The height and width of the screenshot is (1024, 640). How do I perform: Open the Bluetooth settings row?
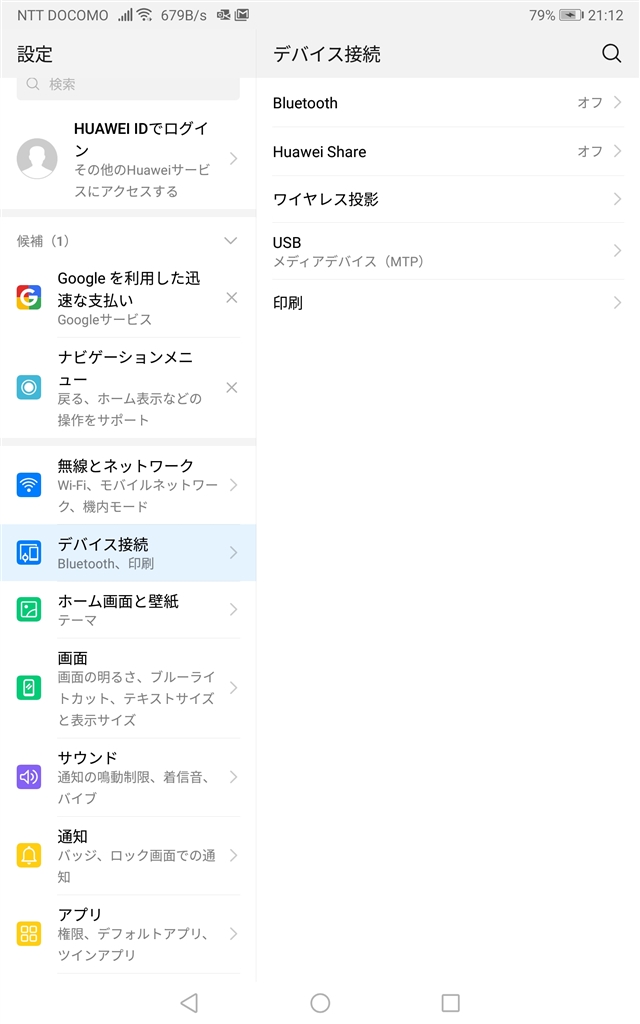[447, 103]
